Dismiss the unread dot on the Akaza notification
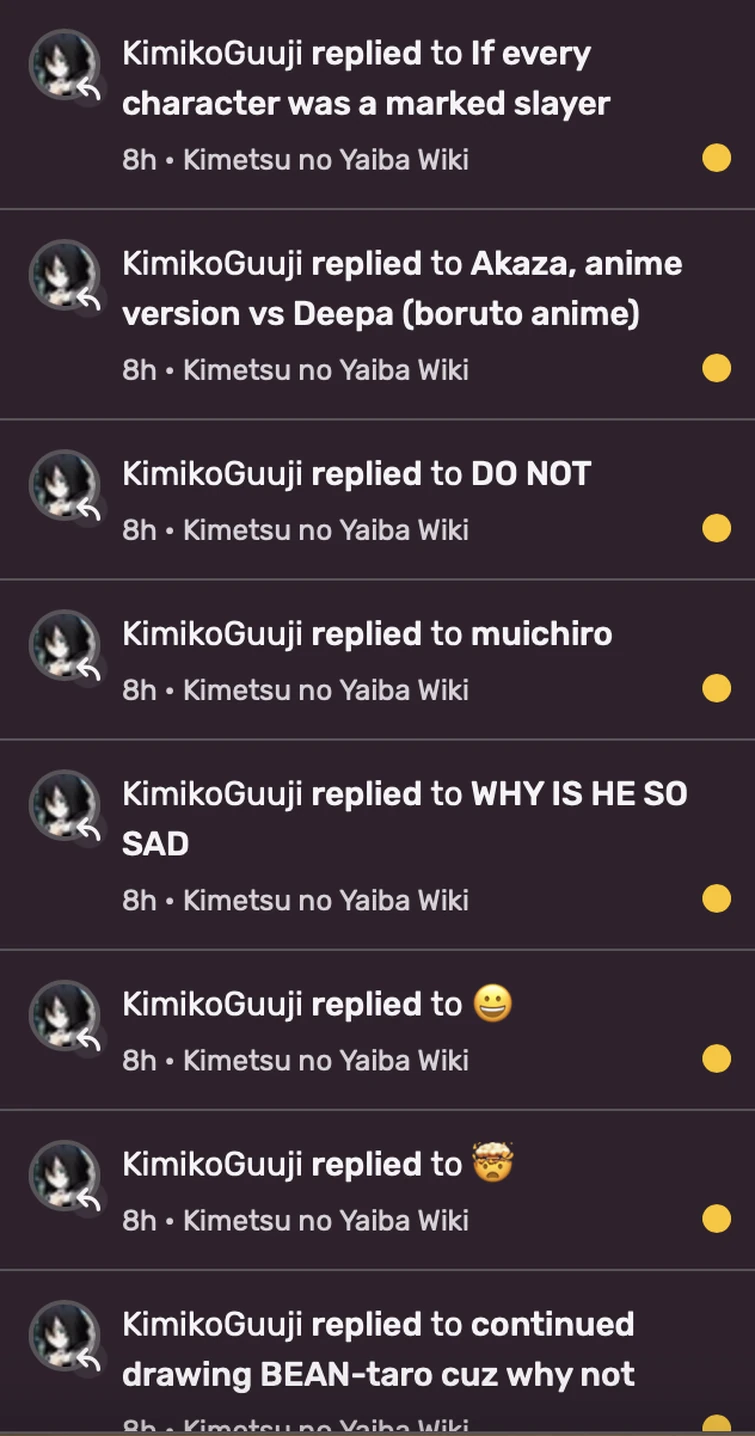The height and width of the screenshot is (1436, 755). click(x=716, y=368)
